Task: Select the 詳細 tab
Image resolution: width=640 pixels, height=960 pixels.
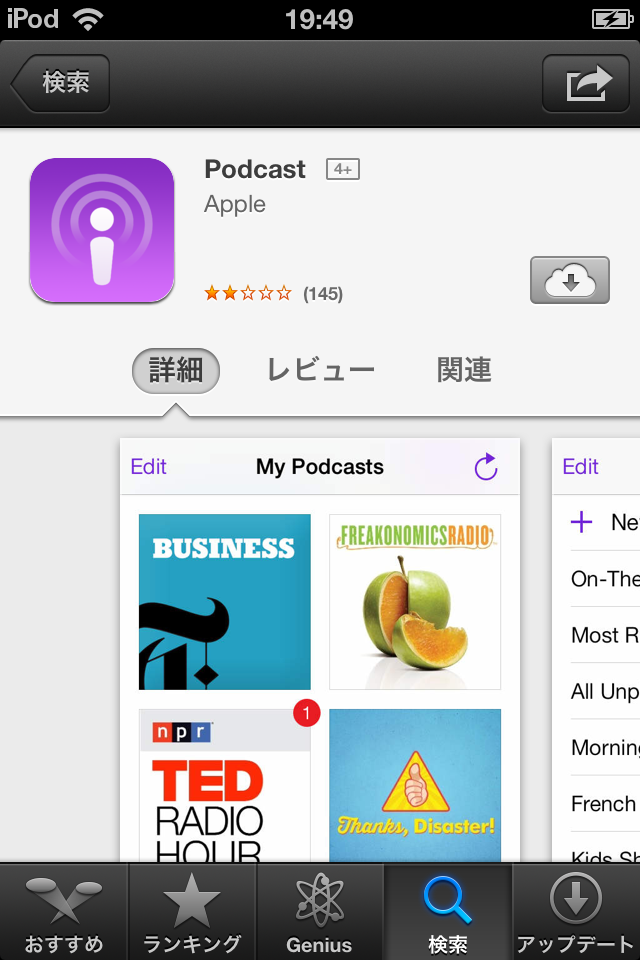Action: [176, 371]
